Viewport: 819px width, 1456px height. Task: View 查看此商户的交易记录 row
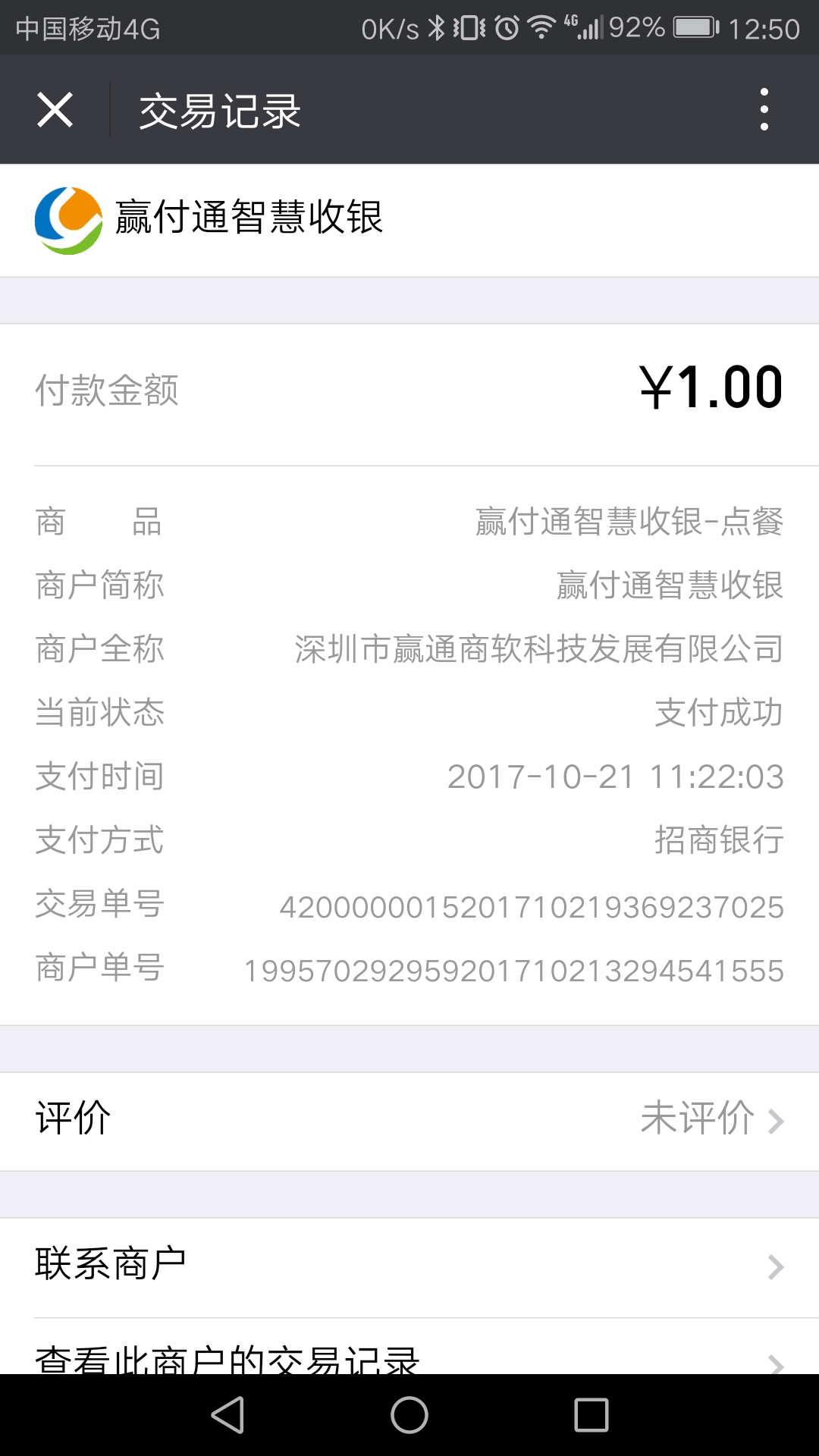point(409,1357)
